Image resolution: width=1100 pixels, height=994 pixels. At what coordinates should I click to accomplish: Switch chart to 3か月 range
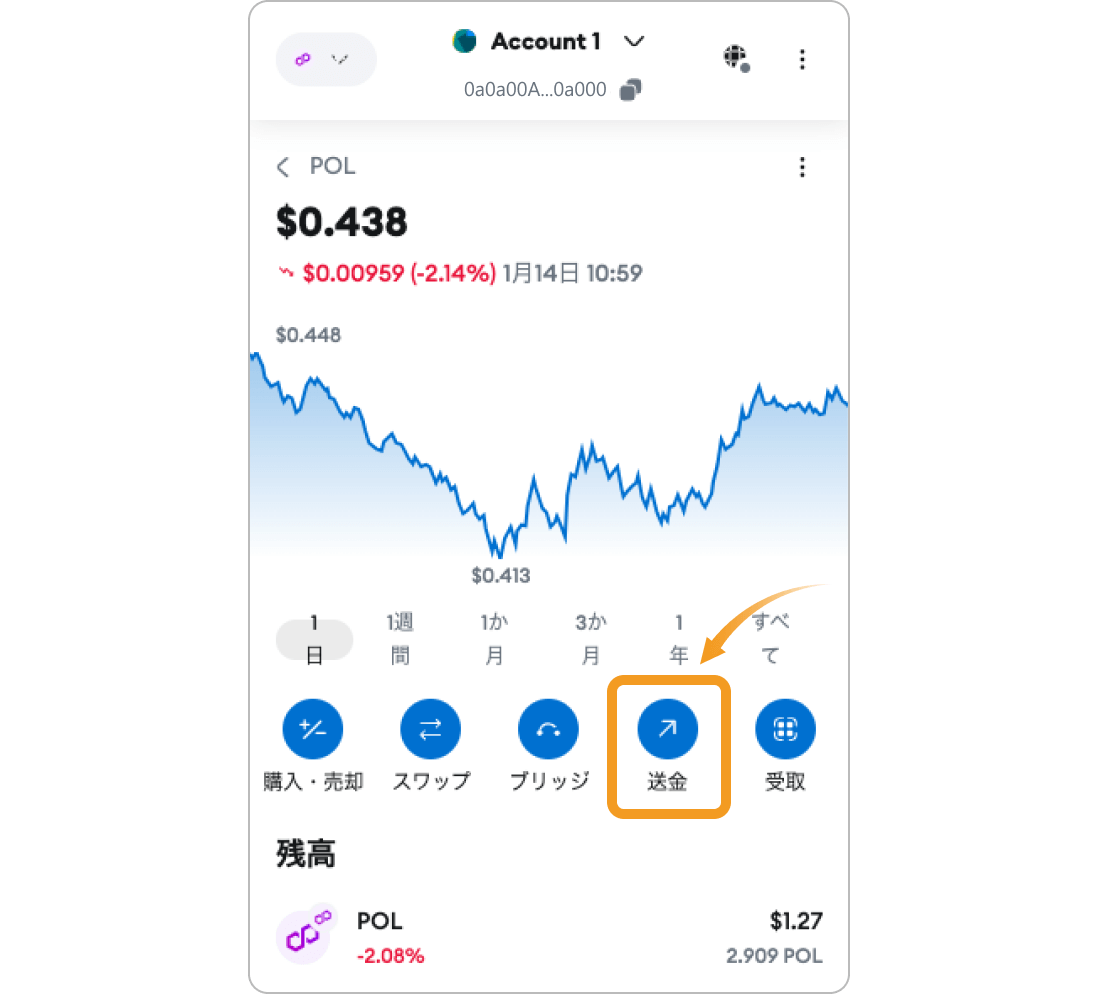(x=590, y=639)
